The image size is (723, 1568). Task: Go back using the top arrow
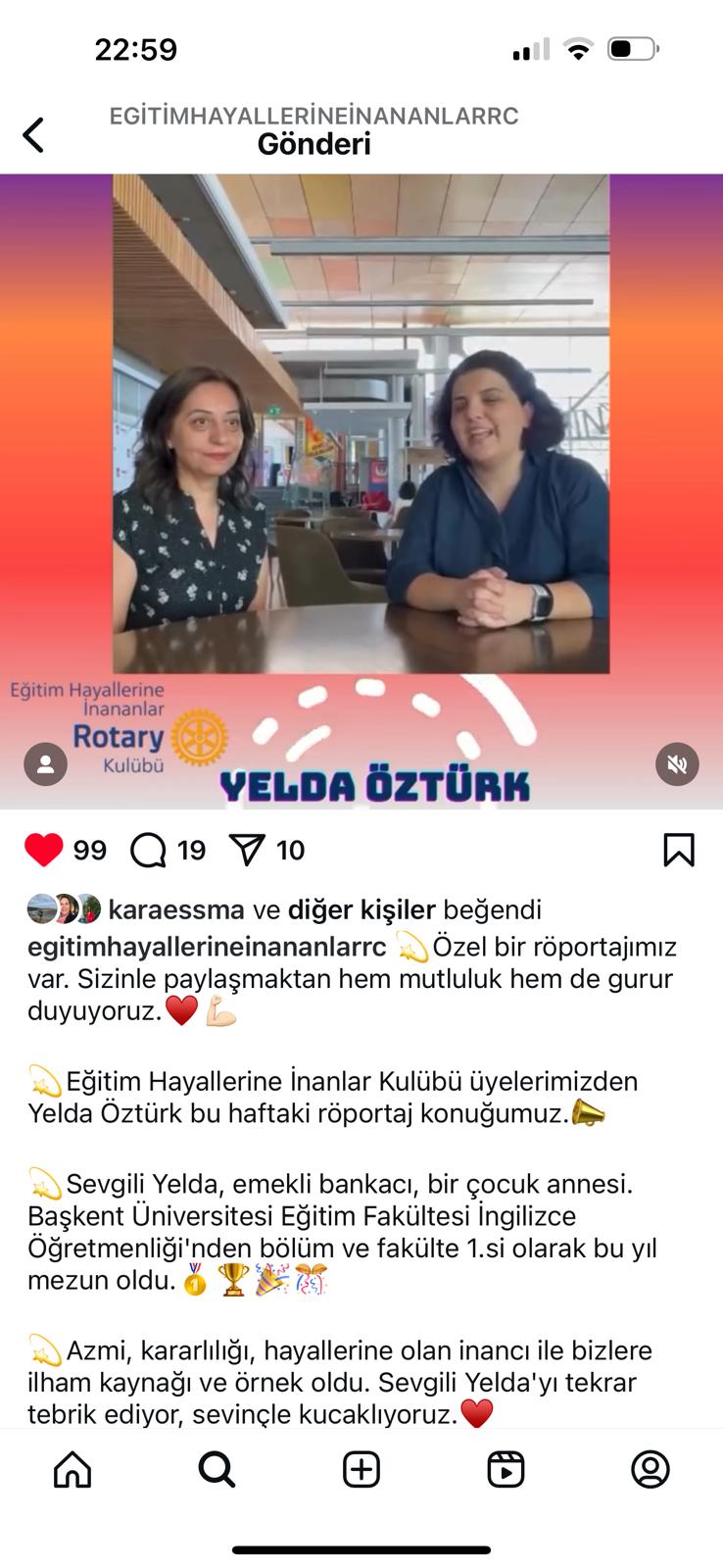click(x=33, y=134)
